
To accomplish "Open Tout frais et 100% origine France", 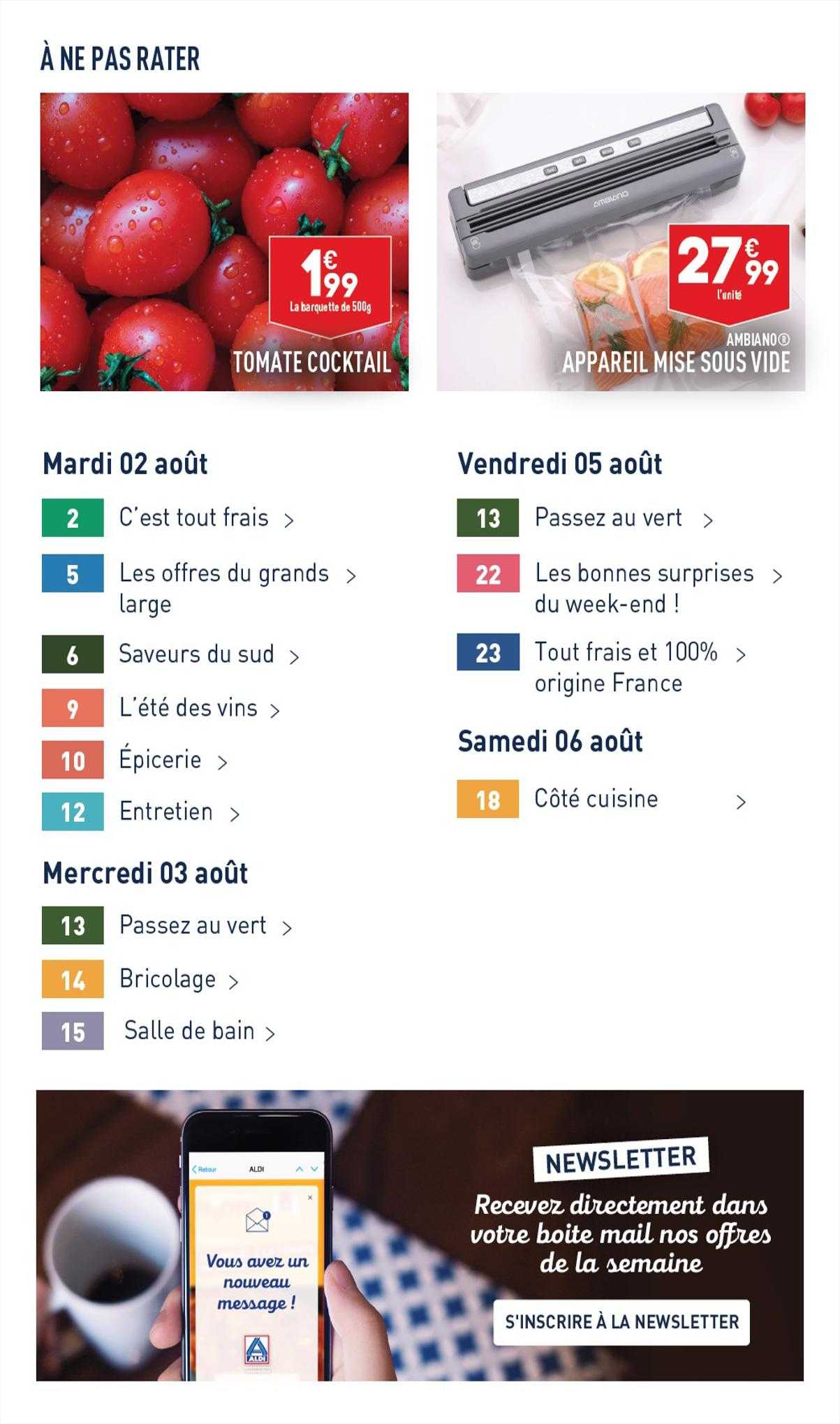I will pos(602,666).
